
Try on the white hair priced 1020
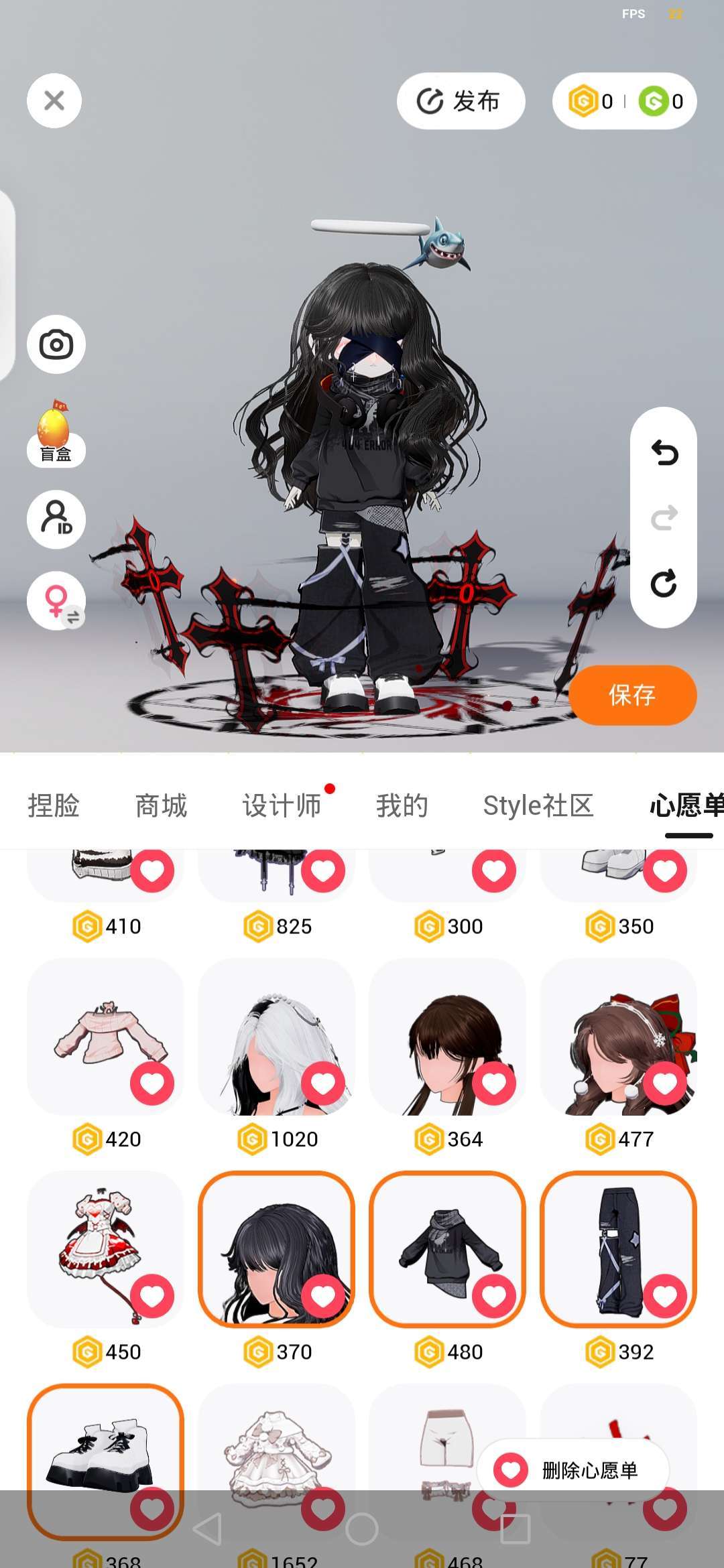(x=276, y=1037)
